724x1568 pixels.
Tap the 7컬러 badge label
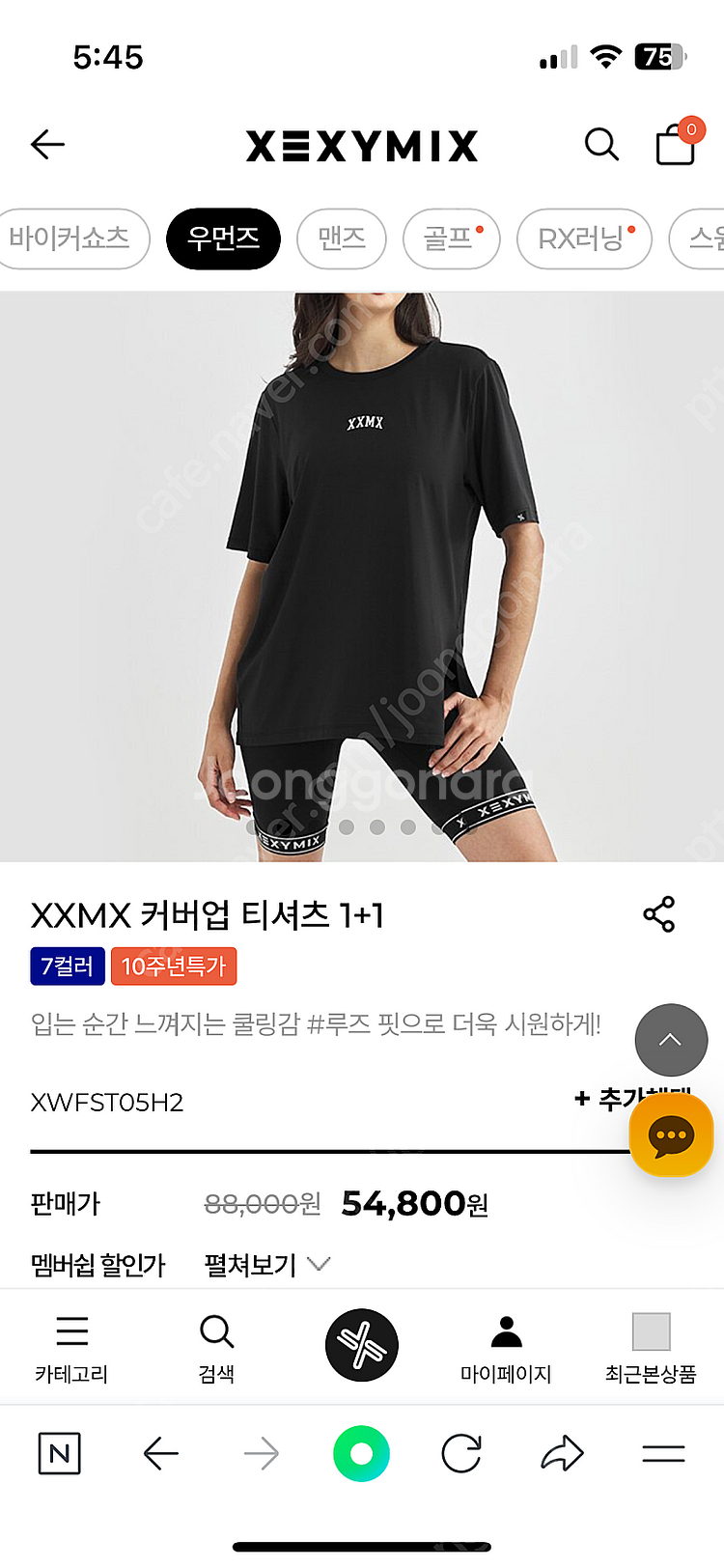pos(67,966)
